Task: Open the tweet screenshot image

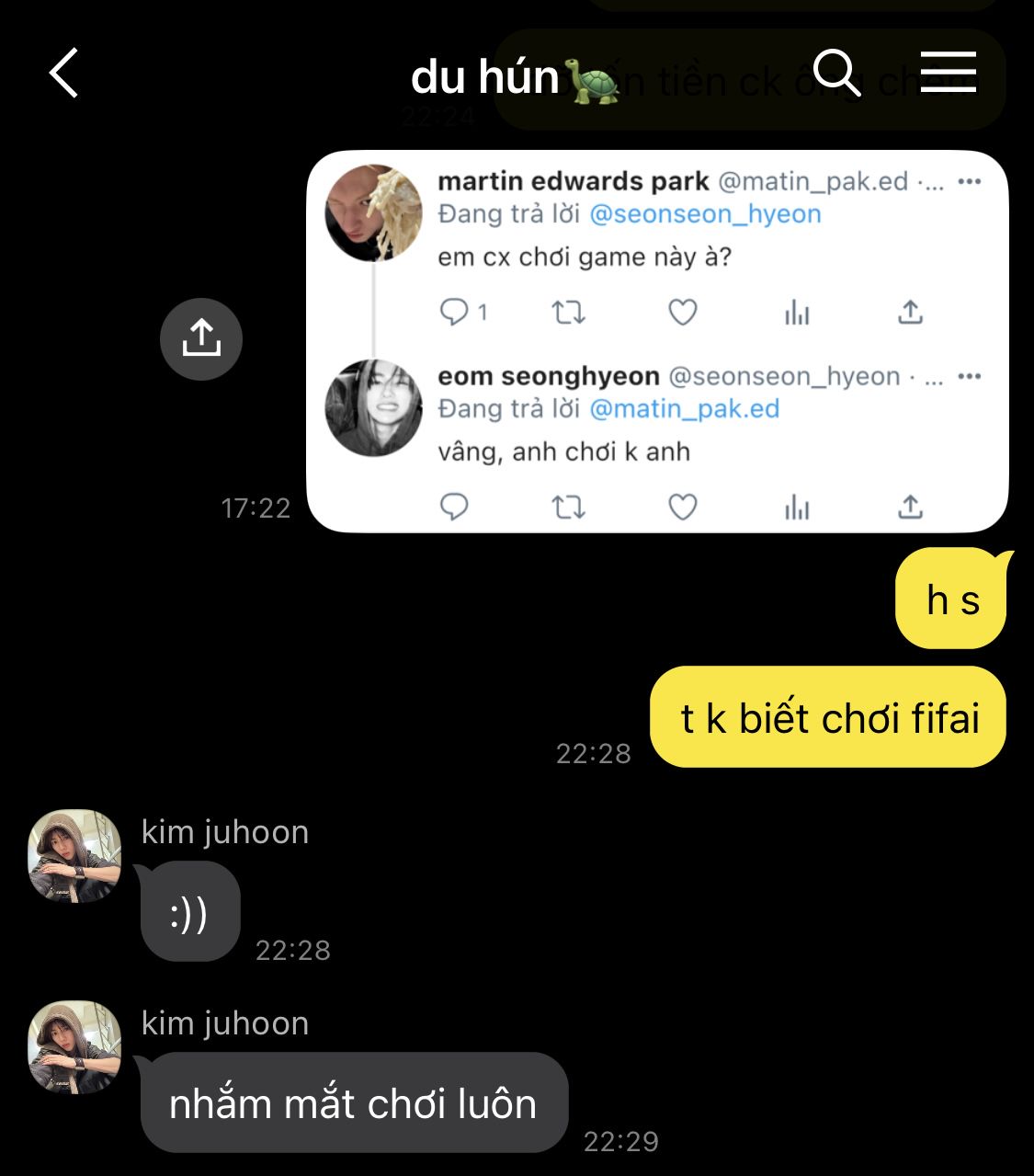Action: click(x=657, y=341)
